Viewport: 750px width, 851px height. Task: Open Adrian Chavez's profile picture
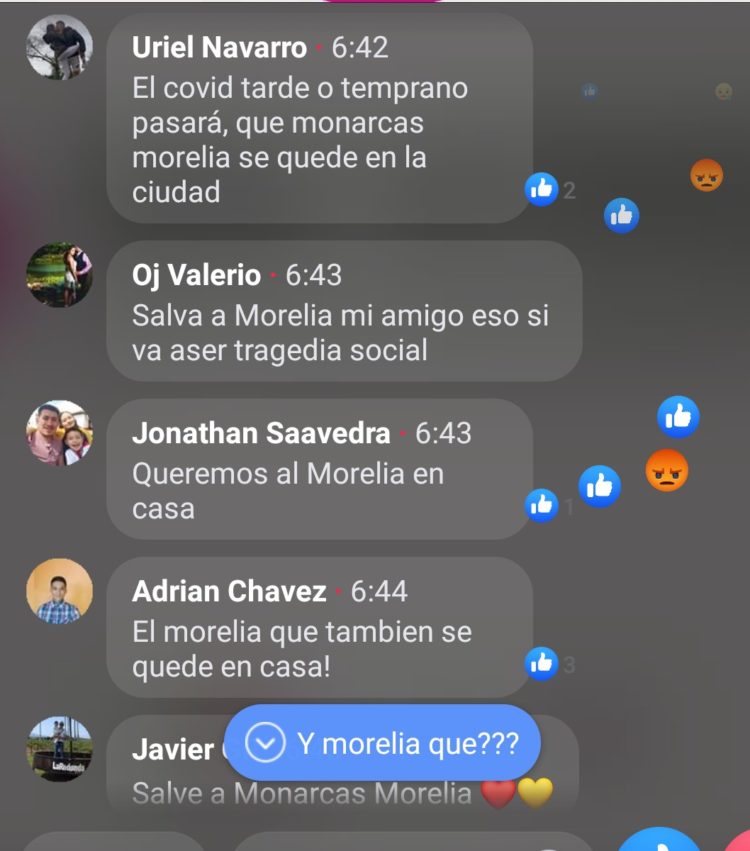59,591
